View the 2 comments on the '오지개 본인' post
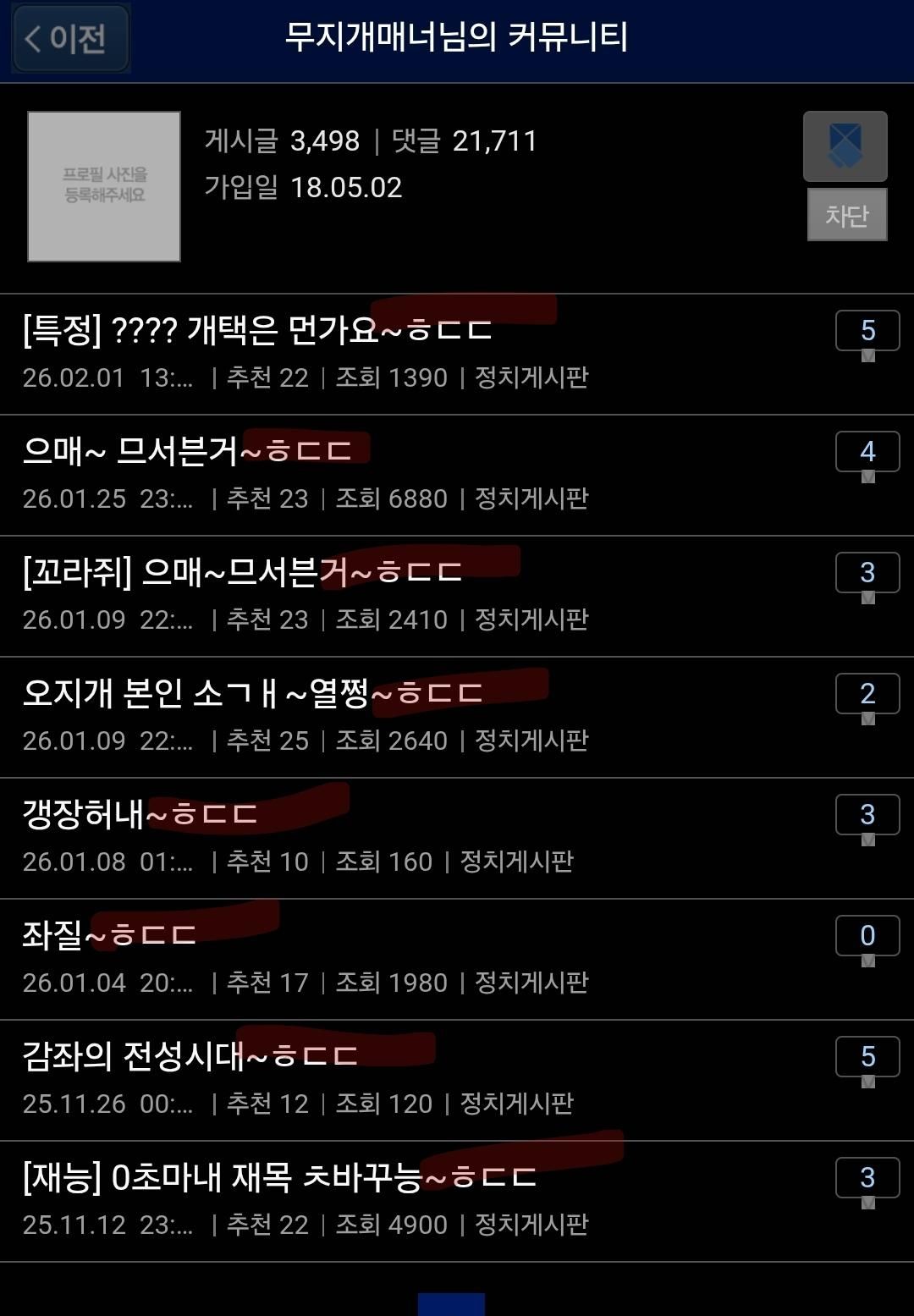The image size is (914, 1316). tap(867, 694)
